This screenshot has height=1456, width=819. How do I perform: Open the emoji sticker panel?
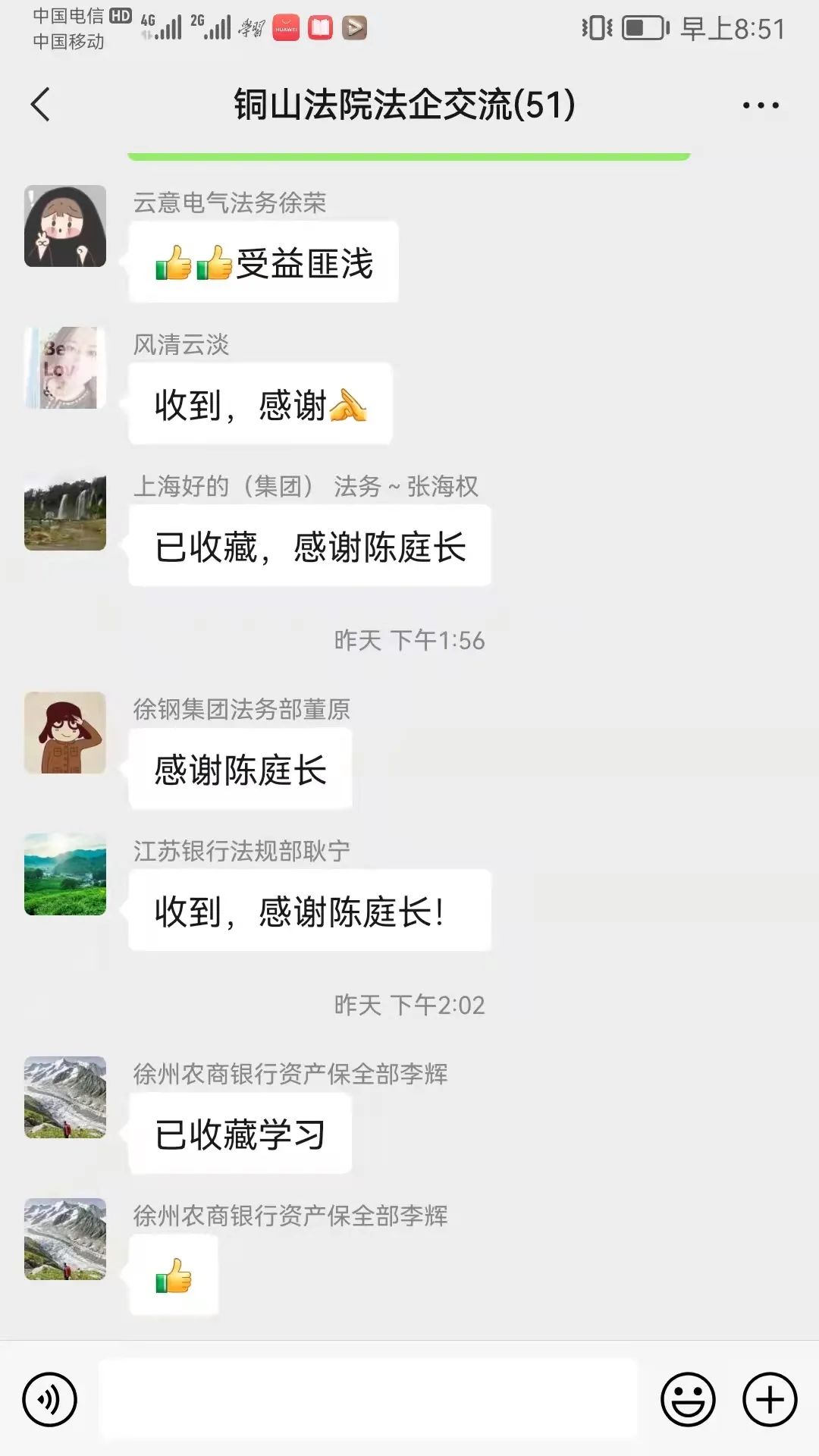pos(688,1399)
